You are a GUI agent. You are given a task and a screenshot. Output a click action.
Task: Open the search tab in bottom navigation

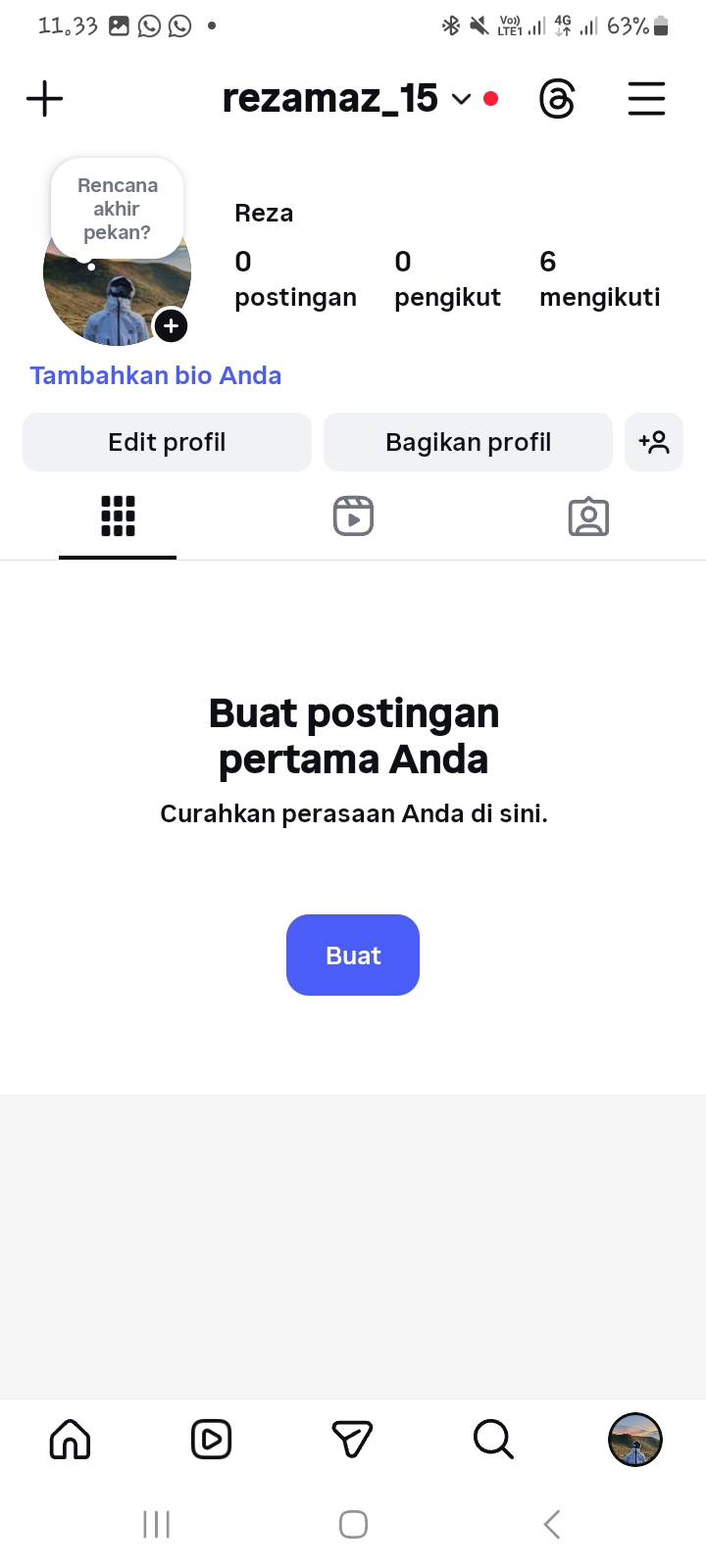pos(493,1440)
